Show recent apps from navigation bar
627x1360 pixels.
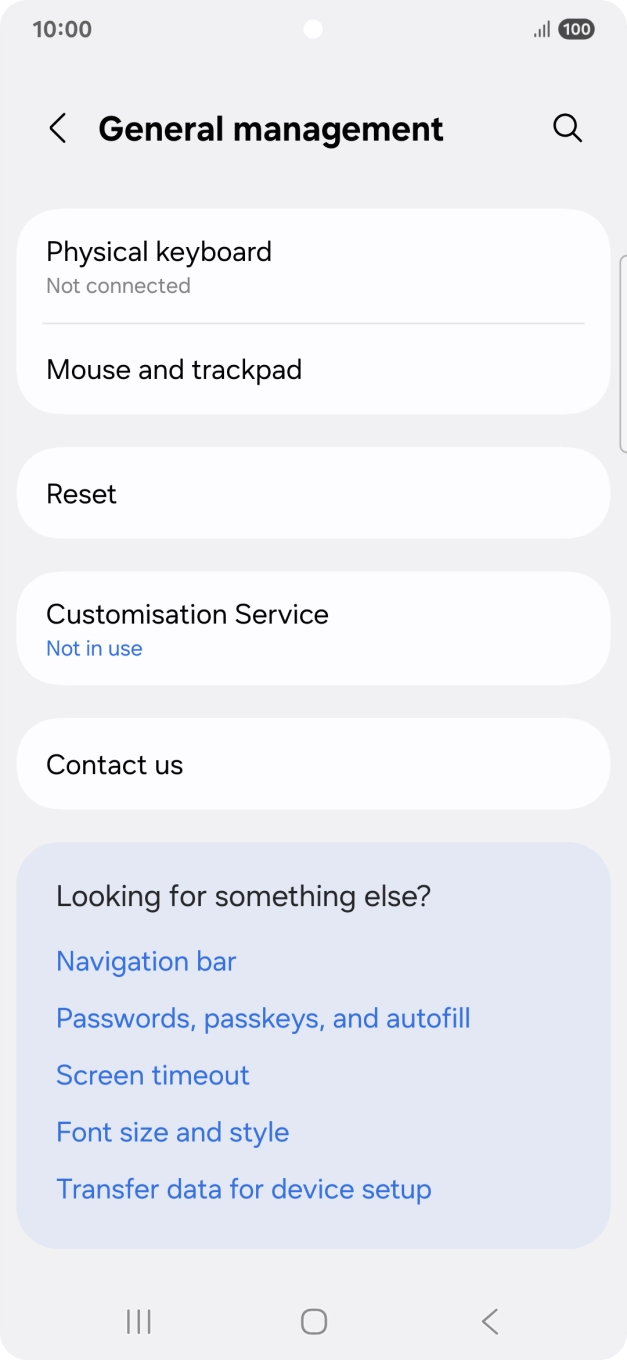pyautogui.click(x=139, y=1322)
